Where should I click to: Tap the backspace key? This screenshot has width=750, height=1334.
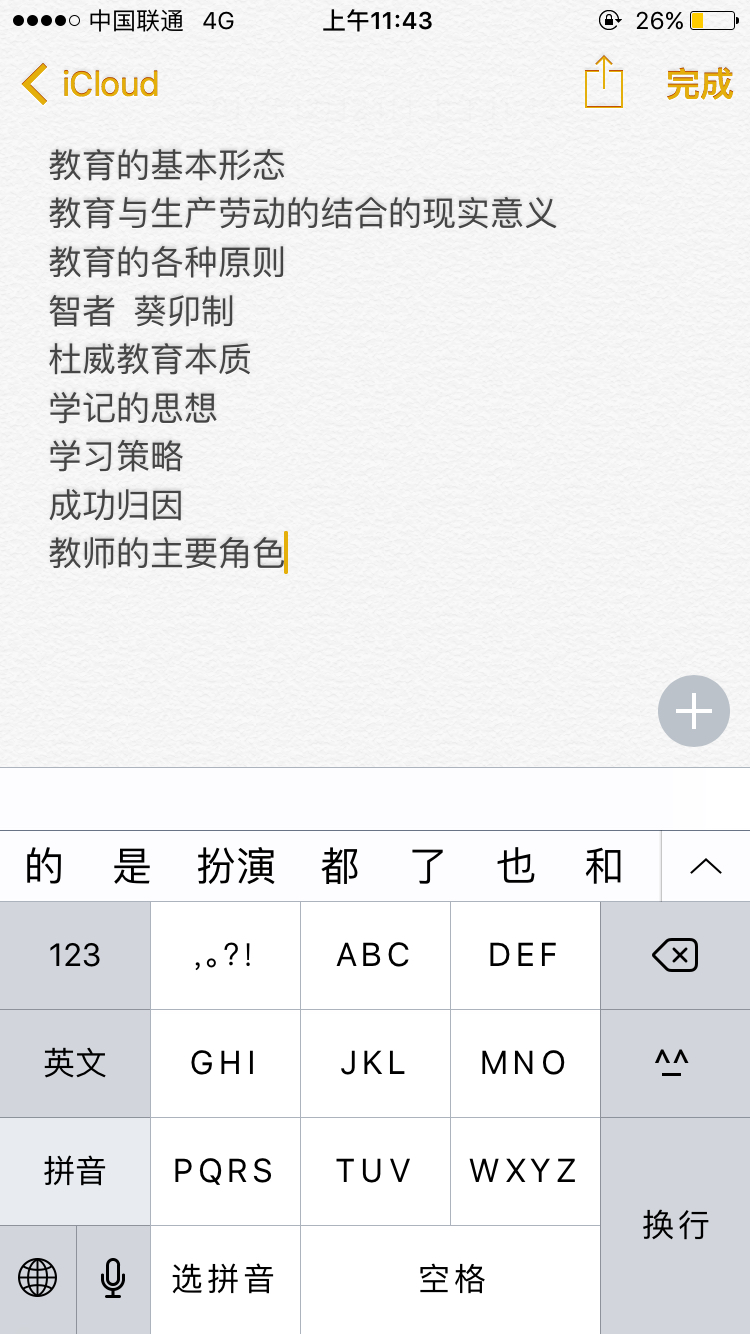click(675, 955)
